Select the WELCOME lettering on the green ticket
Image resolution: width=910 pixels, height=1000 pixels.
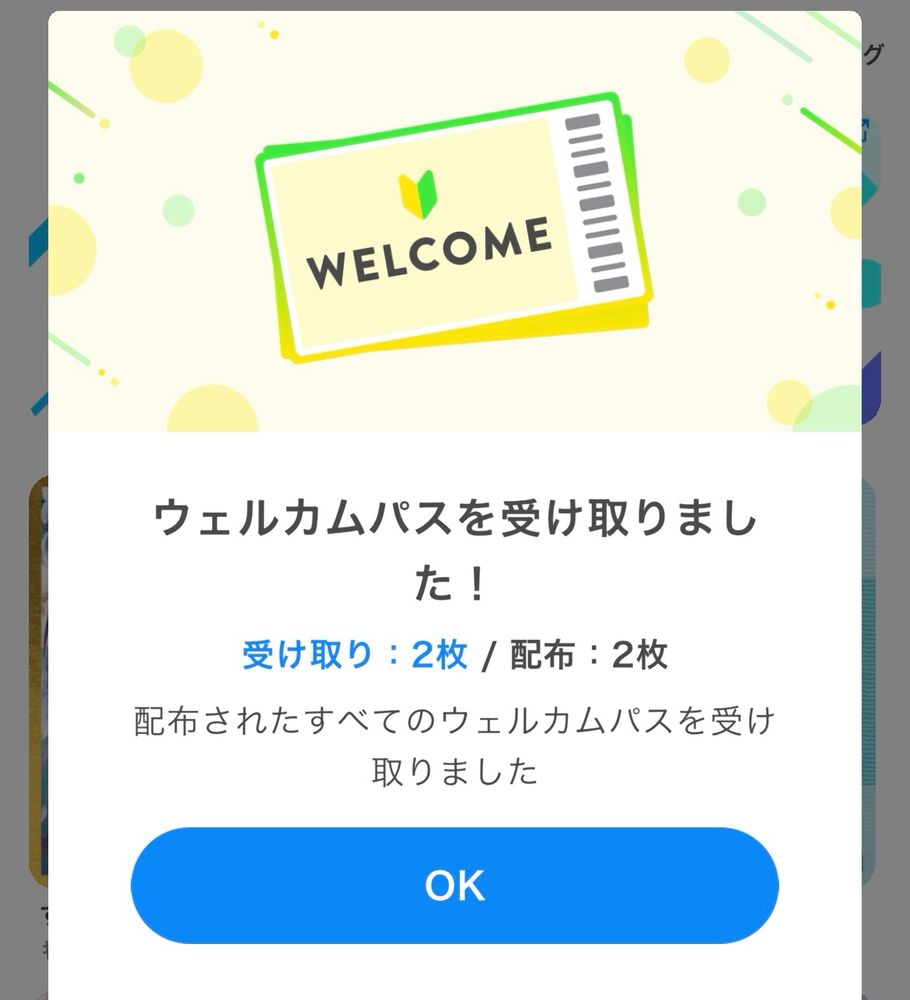(x=428, y=252)
